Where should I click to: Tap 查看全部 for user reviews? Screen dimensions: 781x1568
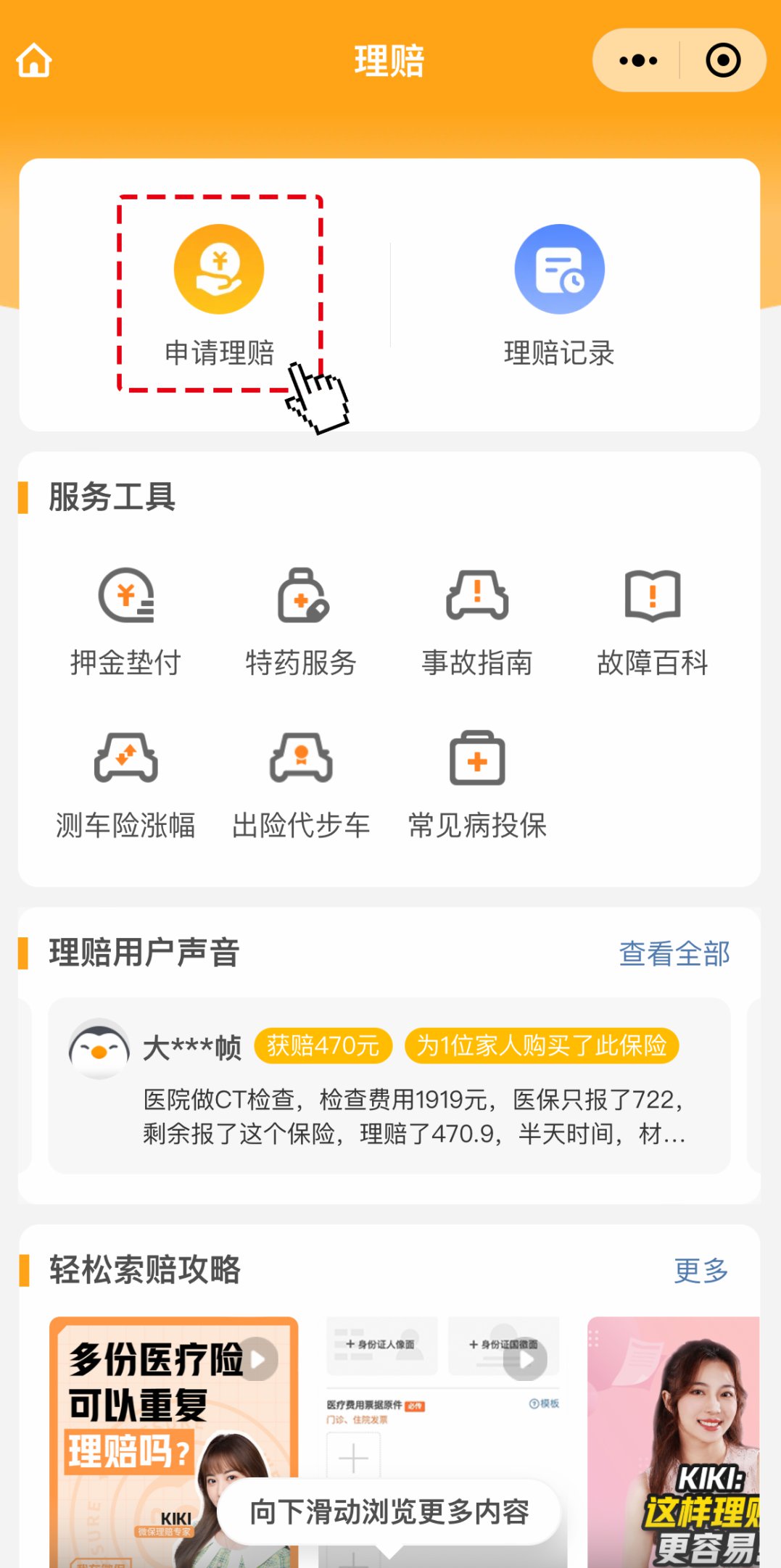coord(674,953)
